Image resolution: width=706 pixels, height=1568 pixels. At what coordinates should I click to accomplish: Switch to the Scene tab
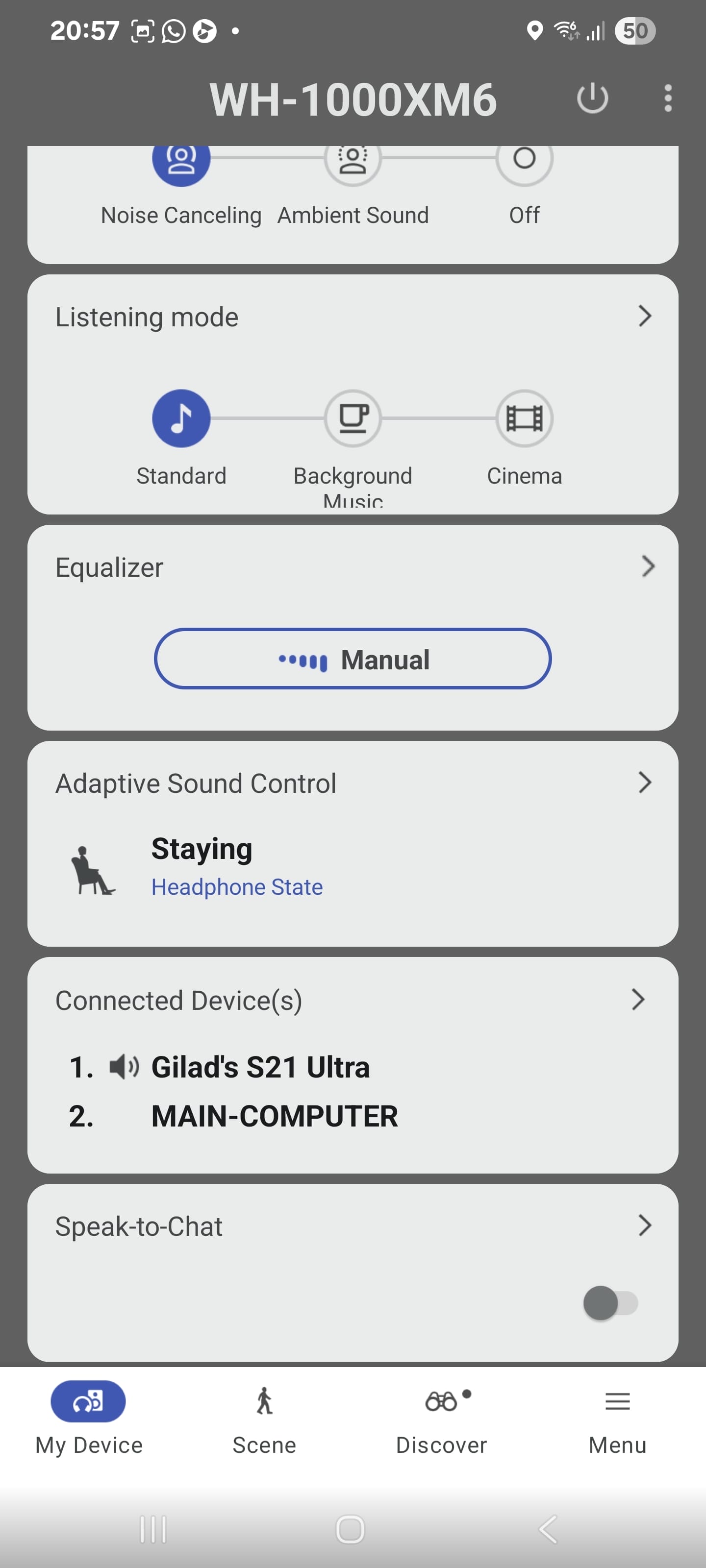point(264,1420)
